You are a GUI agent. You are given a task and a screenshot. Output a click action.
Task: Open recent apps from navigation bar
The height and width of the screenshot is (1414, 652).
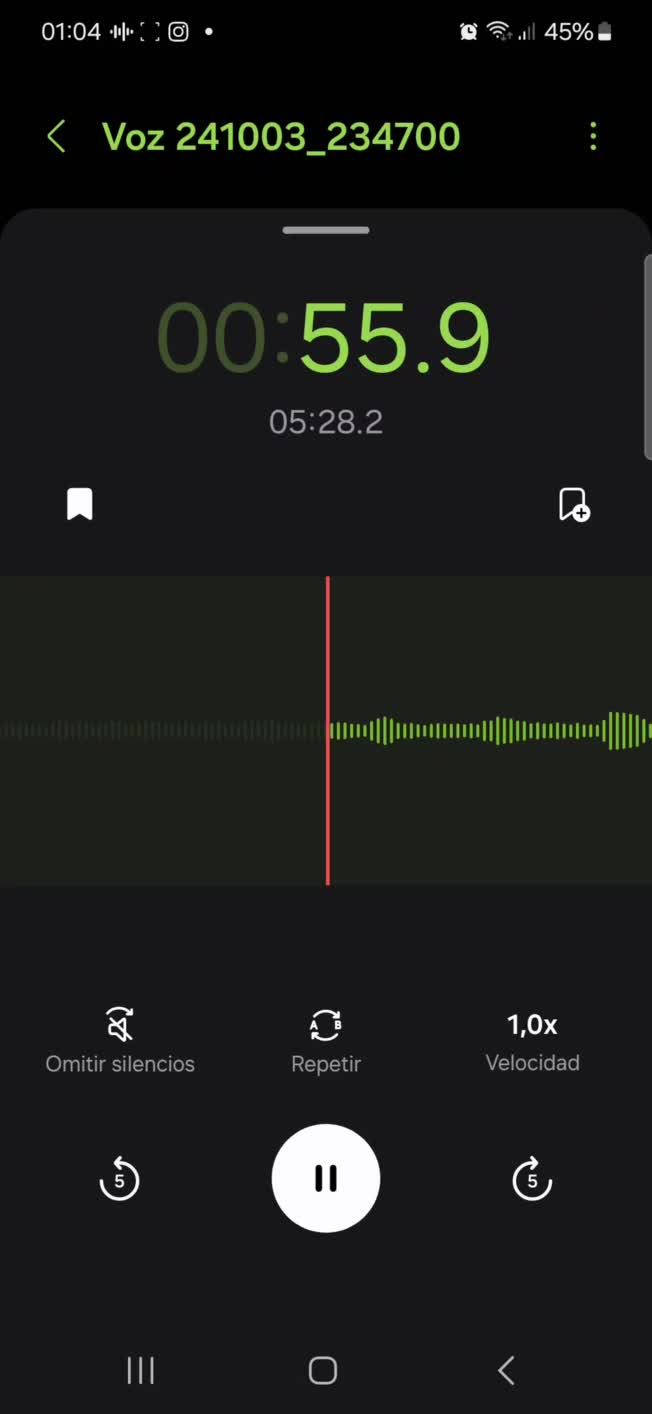pos(141,1370)
